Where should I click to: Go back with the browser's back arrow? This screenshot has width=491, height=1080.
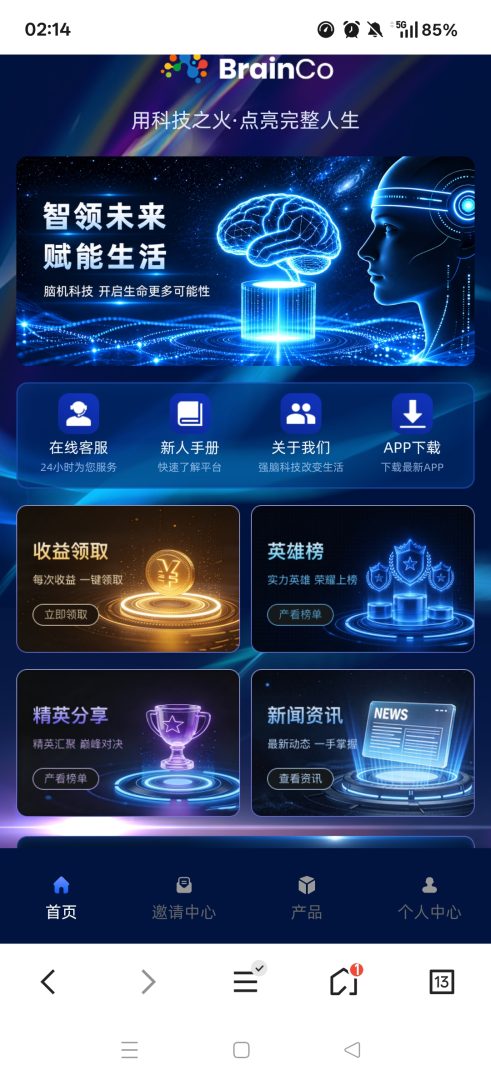pyautogui.click(x=48, y=982)
